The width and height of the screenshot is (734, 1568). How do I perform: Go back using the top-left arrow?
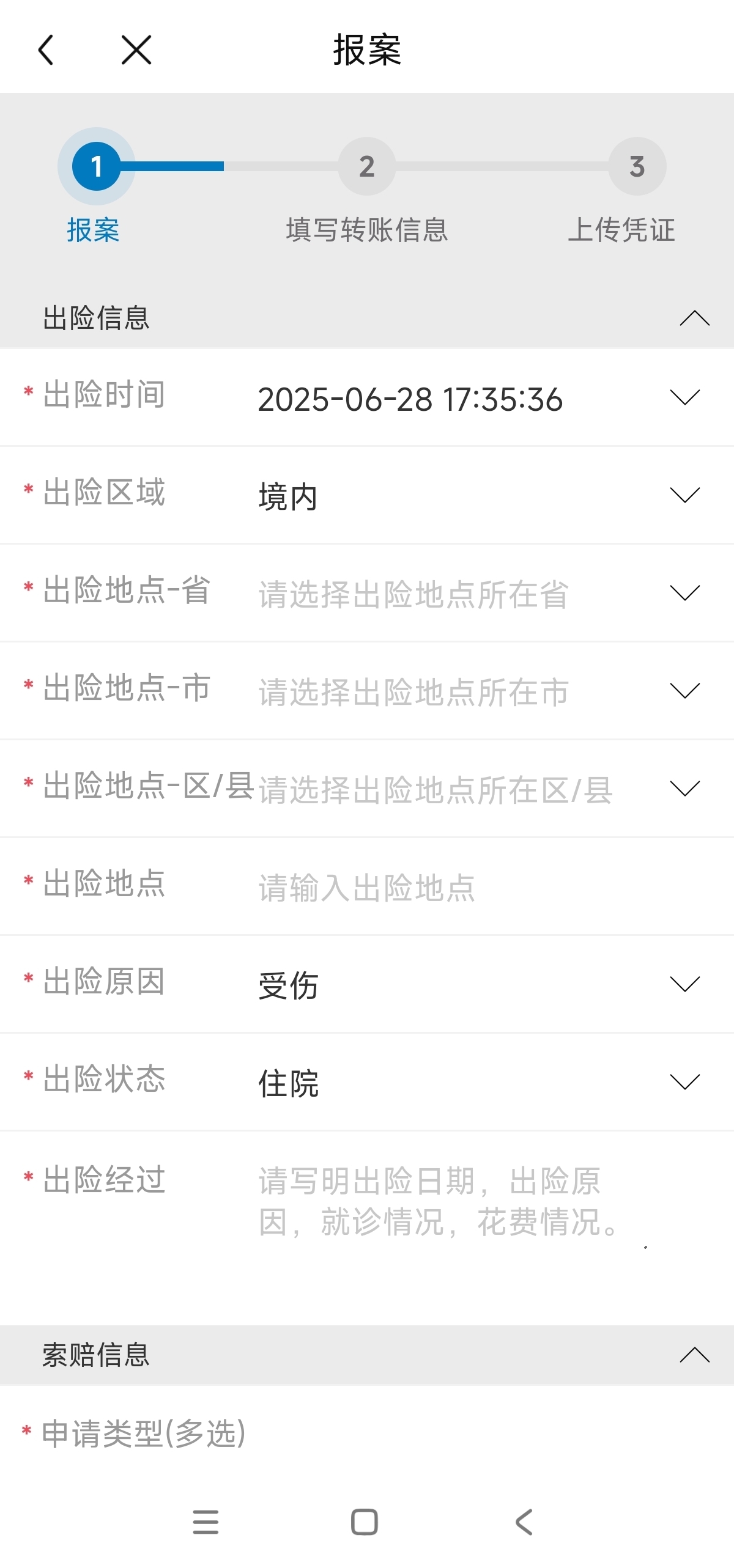tap(46, 50)
